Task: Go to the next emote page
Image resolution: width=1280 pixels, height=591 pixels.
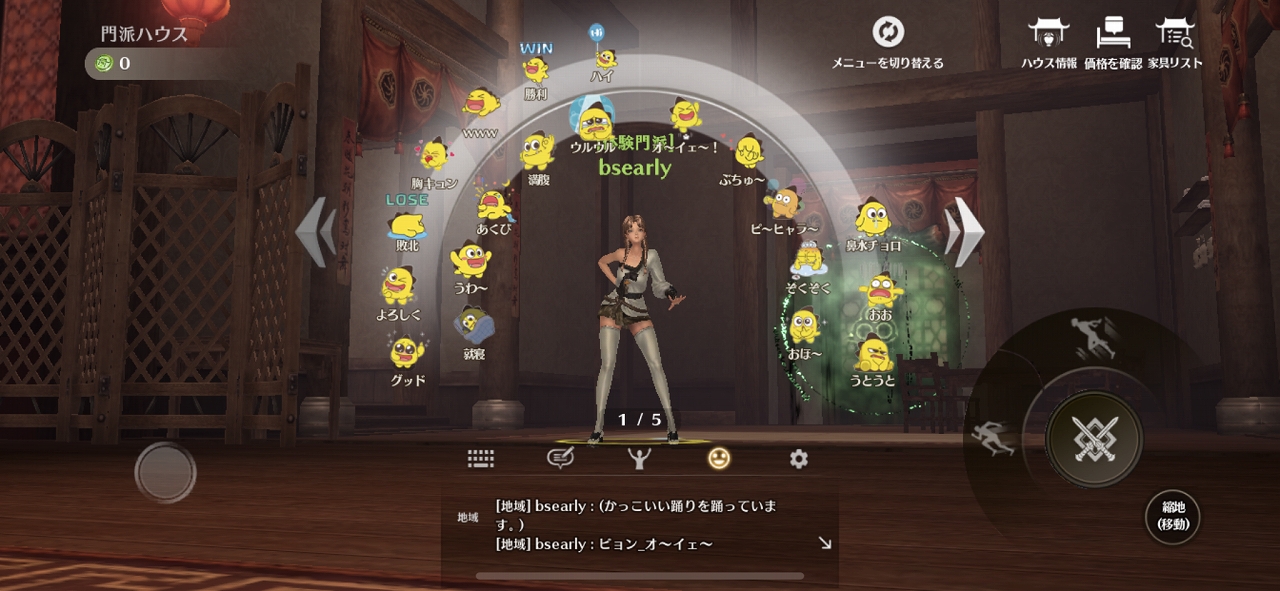Action: coord(964,231)
